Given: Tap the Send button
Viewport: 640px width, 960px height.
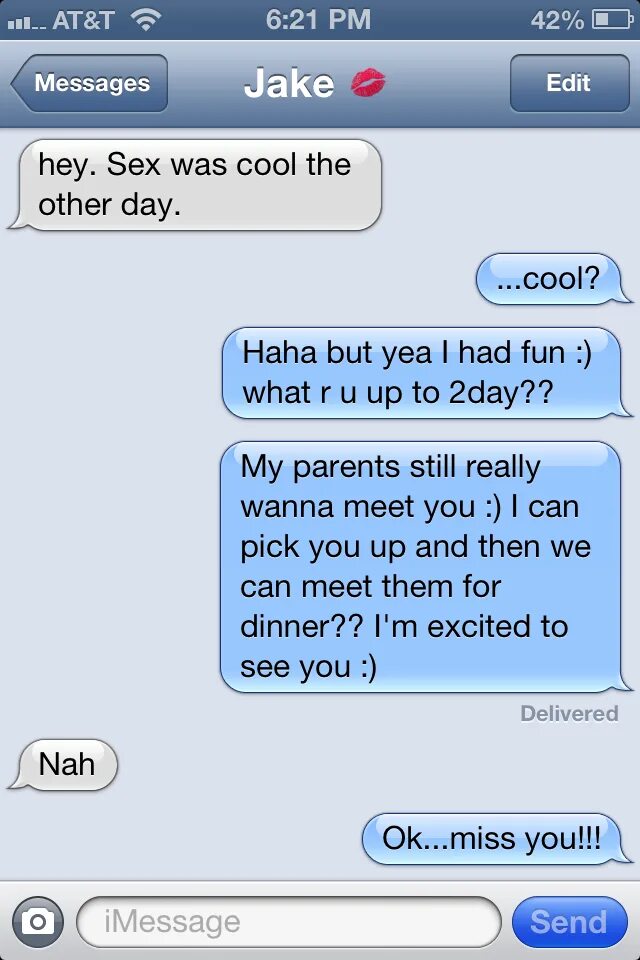Looking at the screenshot, I should 568,921.
